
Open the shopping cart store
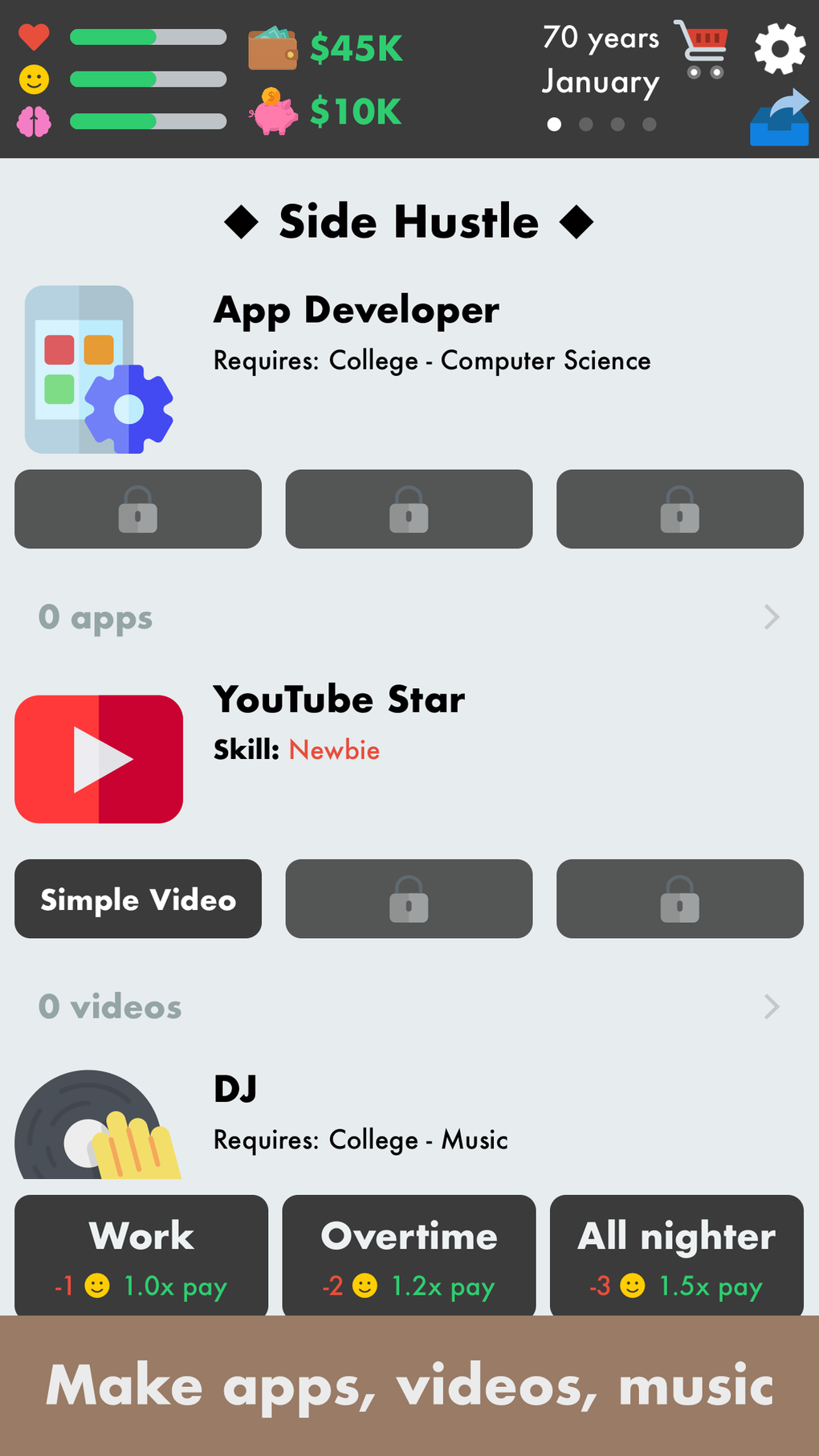pos(702,48)
